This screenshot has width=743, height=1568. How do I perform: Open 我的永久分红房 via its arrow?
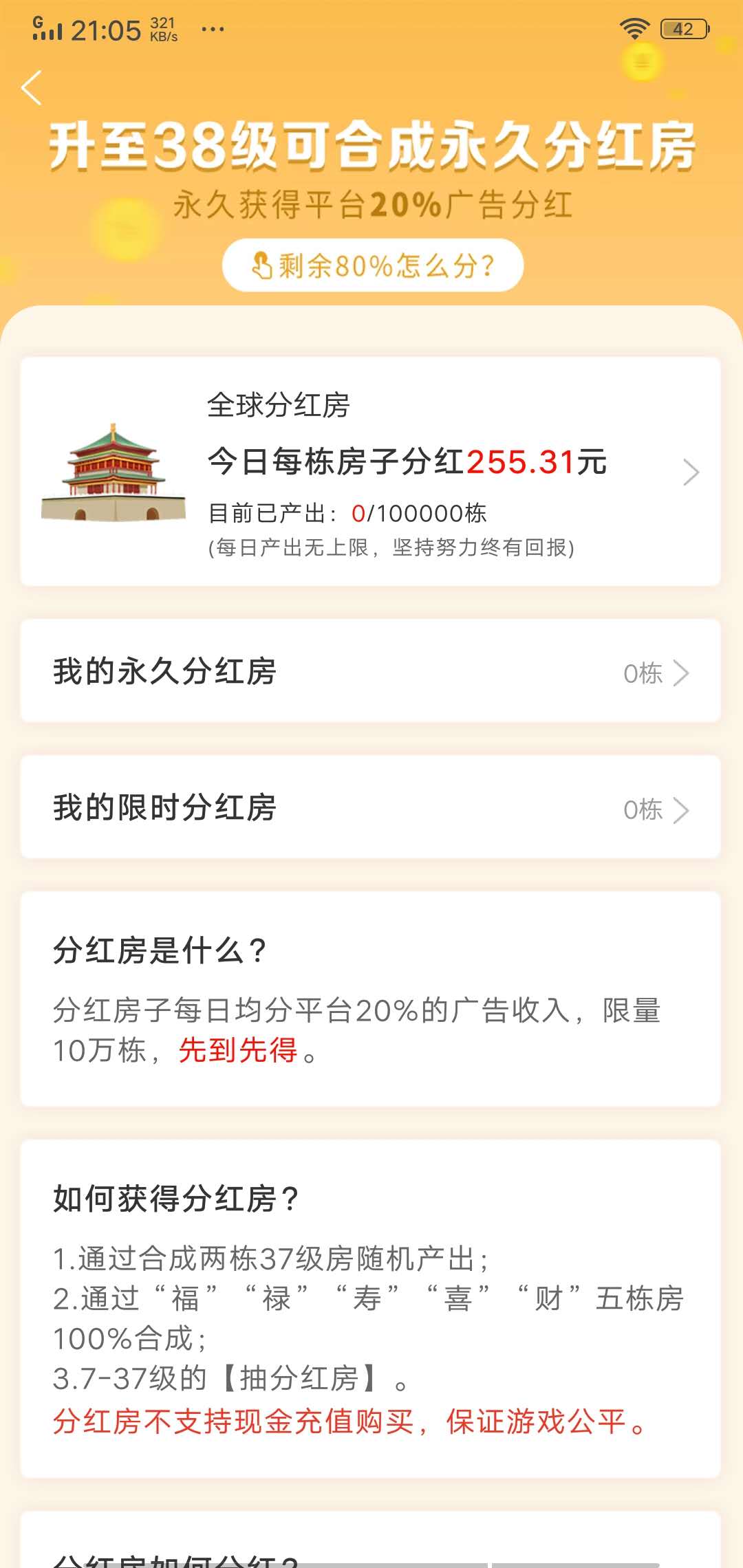[x=681, y=674]
